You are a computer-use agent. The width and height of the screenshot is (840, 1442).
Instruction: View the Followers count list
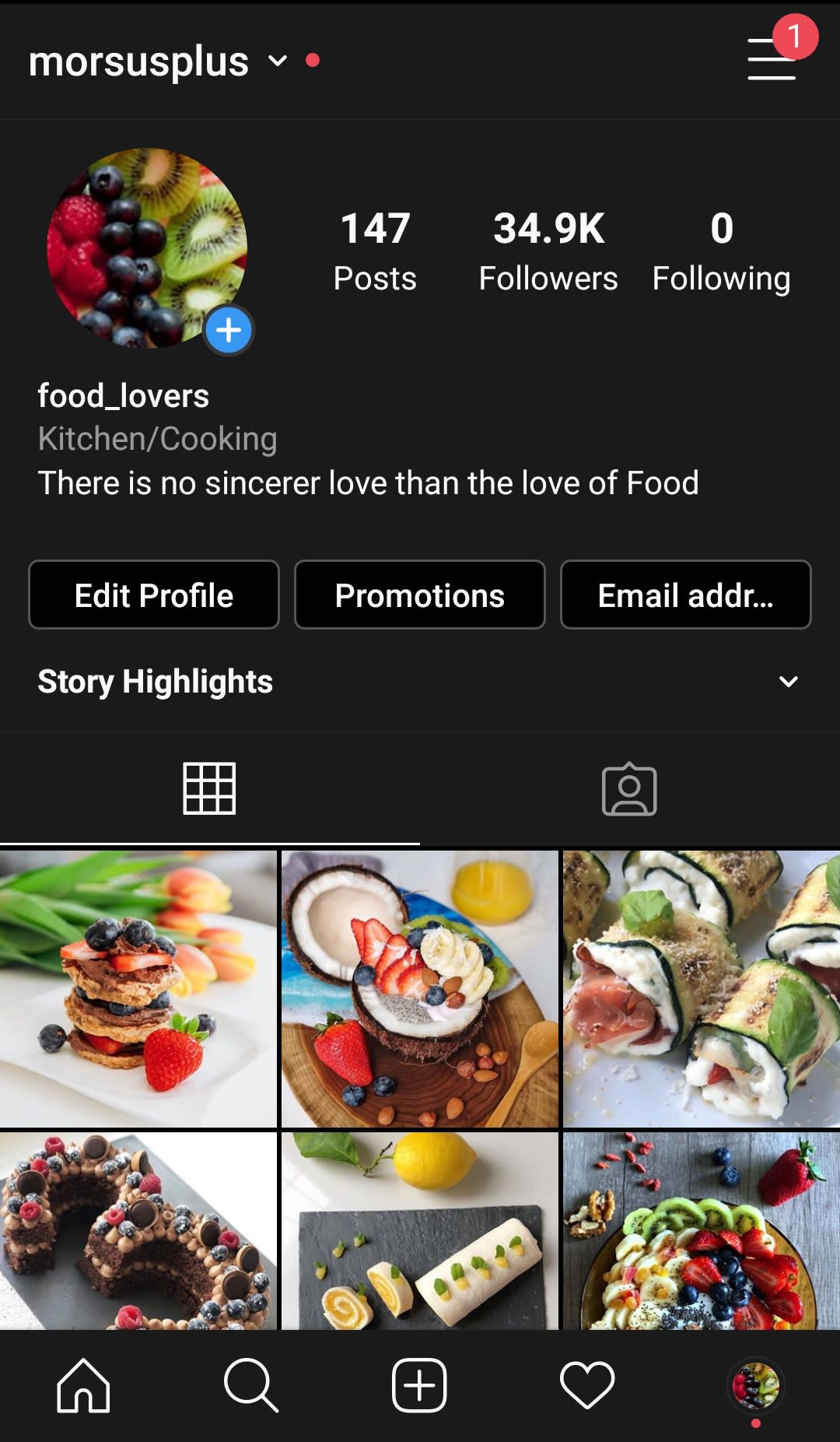(548, 249)
